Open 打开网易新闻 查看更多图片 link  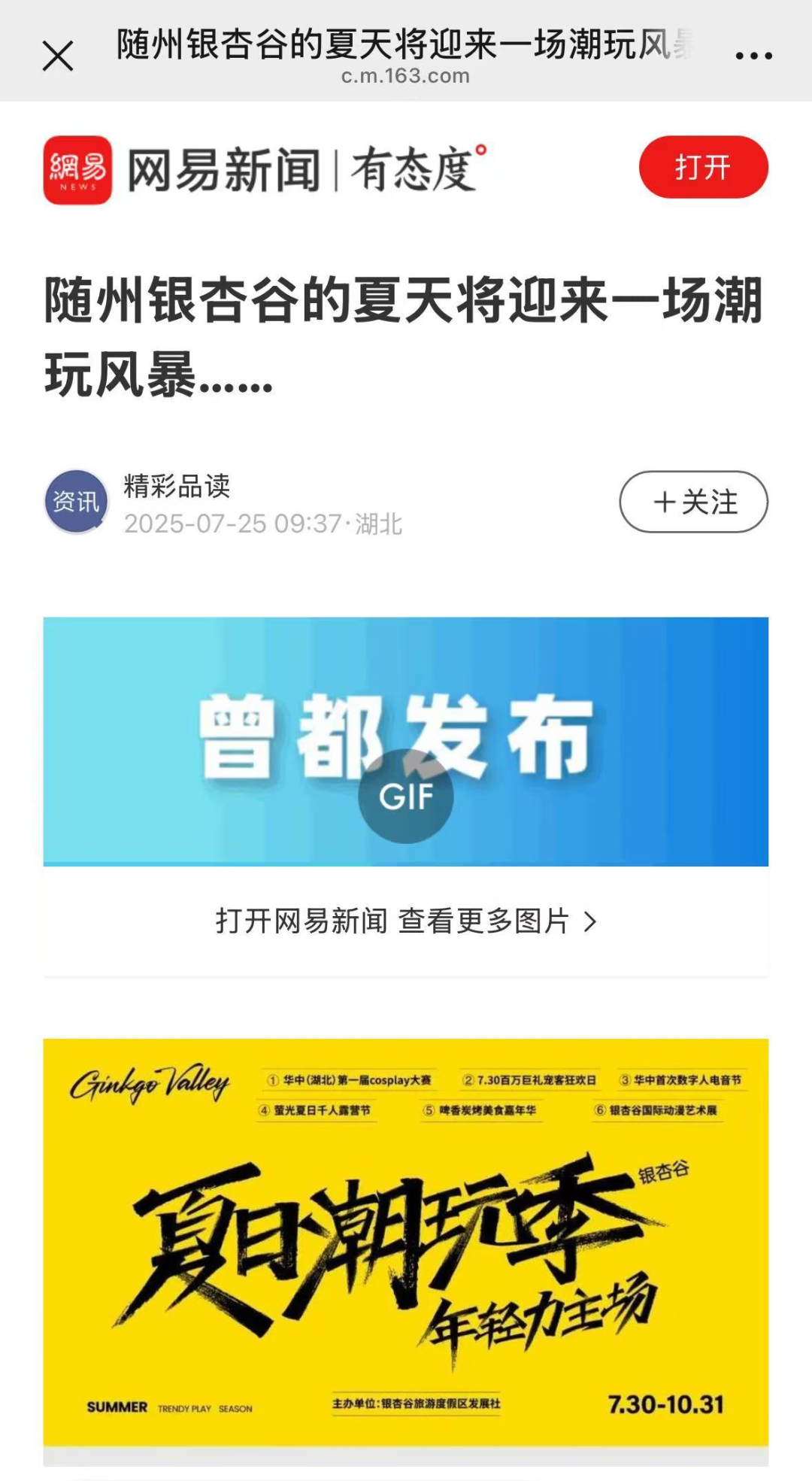point(406,921)
